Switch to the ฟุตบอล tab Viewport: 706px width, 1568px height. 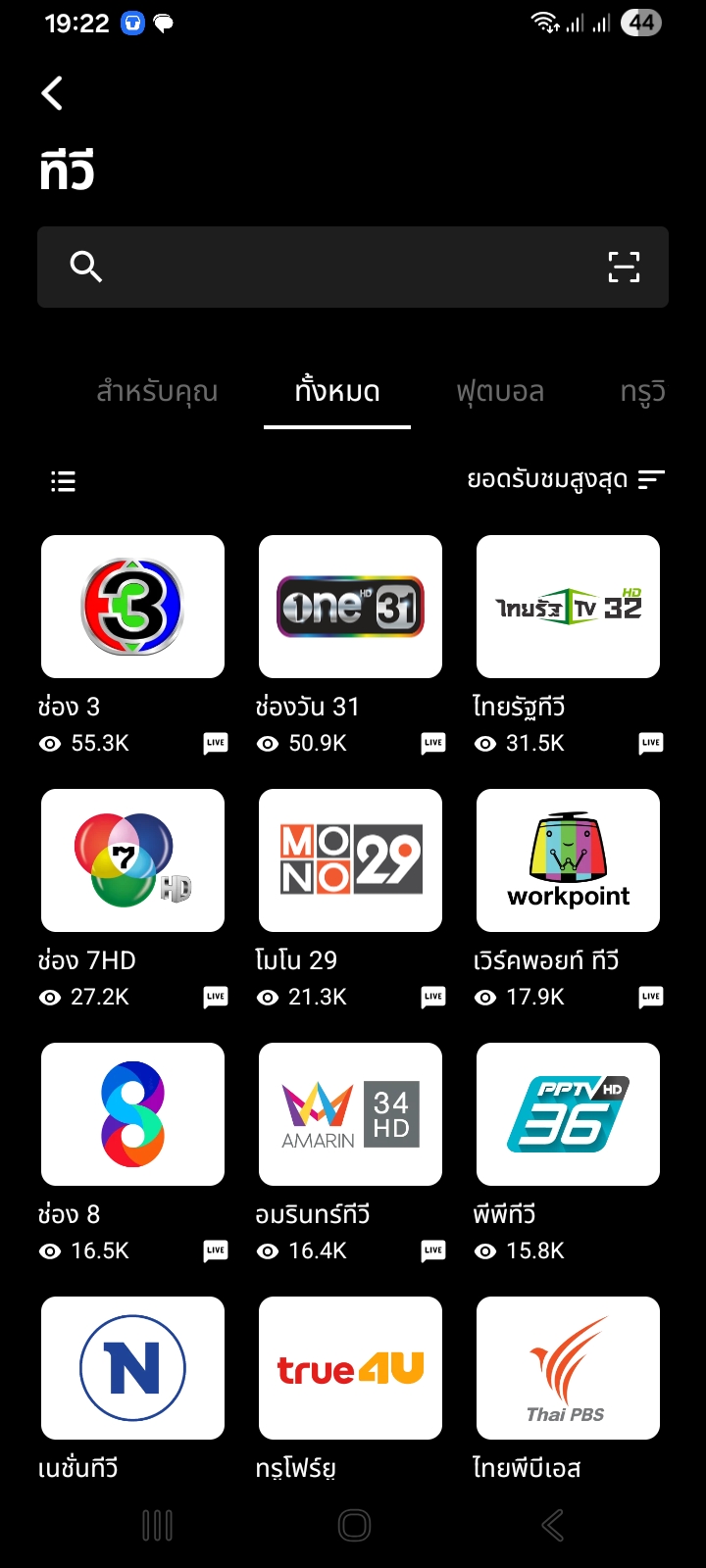point(500,392)
